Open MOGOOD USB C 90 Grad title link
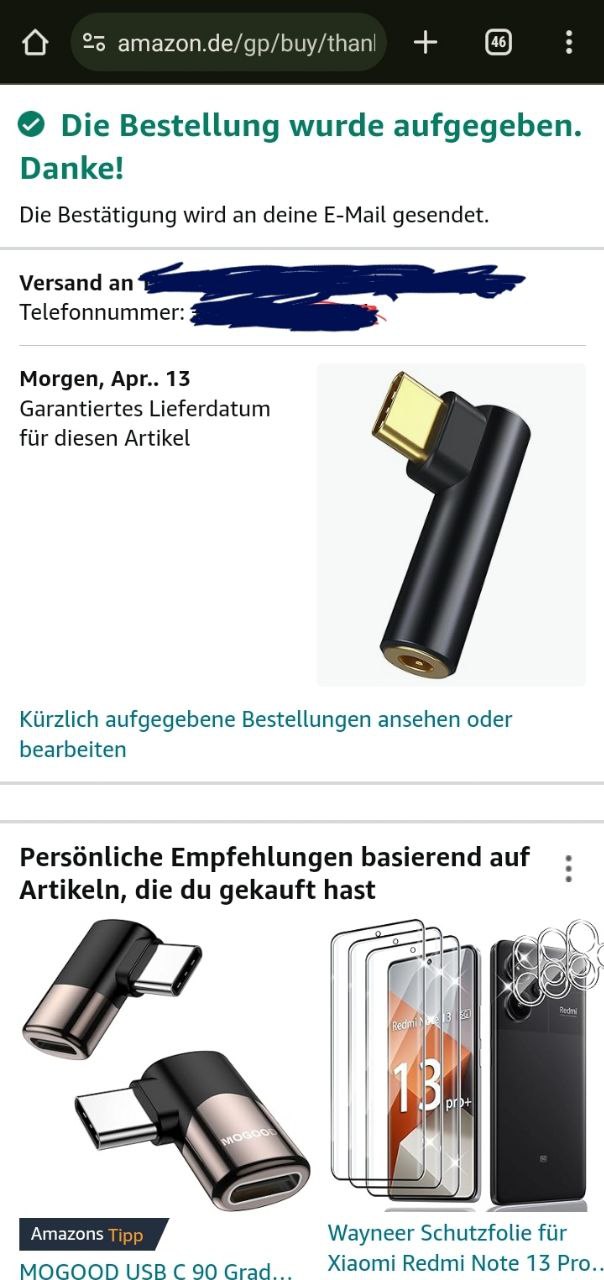Viewport: 604px width, 1280px height. click(156, 1270)
